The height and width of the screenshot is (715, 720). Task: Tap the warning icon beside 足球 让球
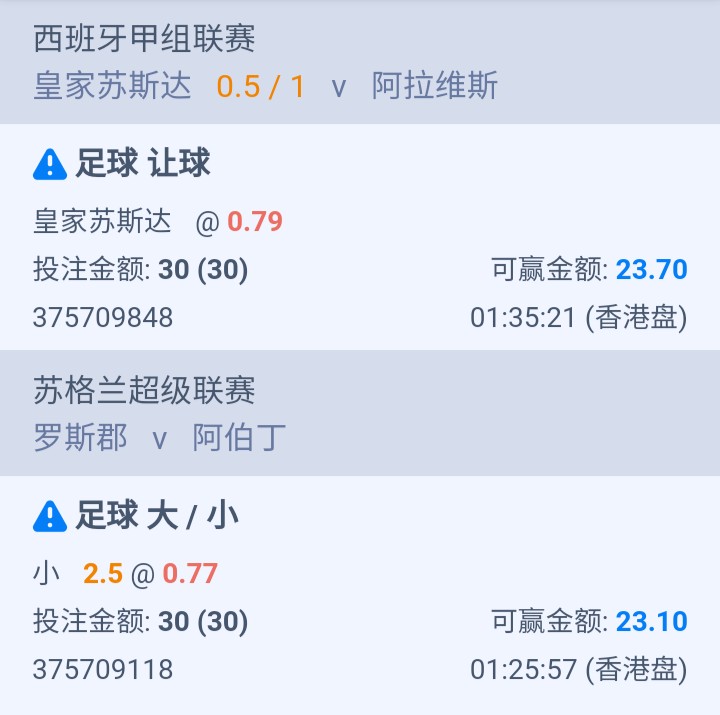49,164
